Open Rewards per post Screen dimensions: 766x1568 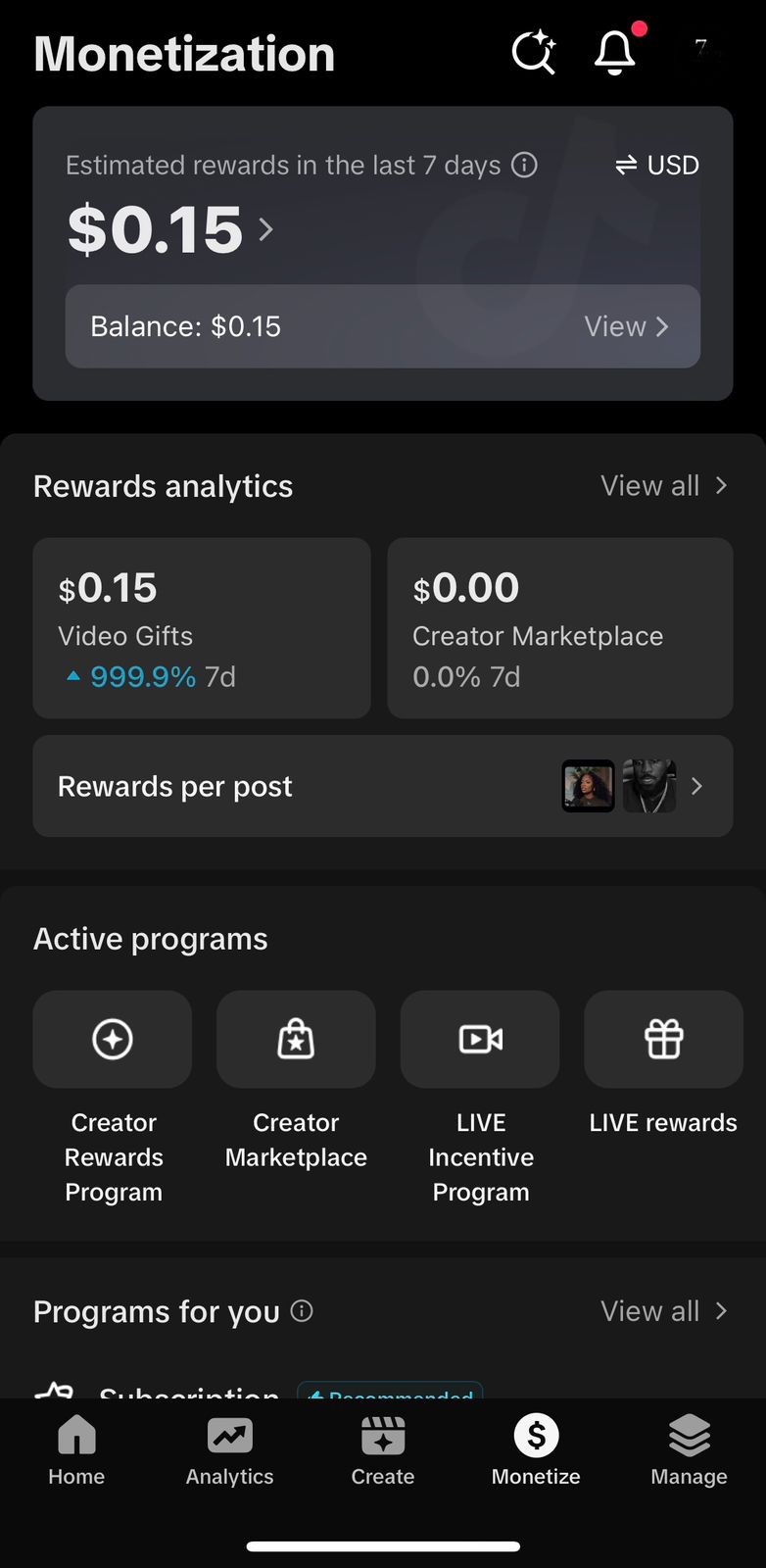[x=382, y=786]
